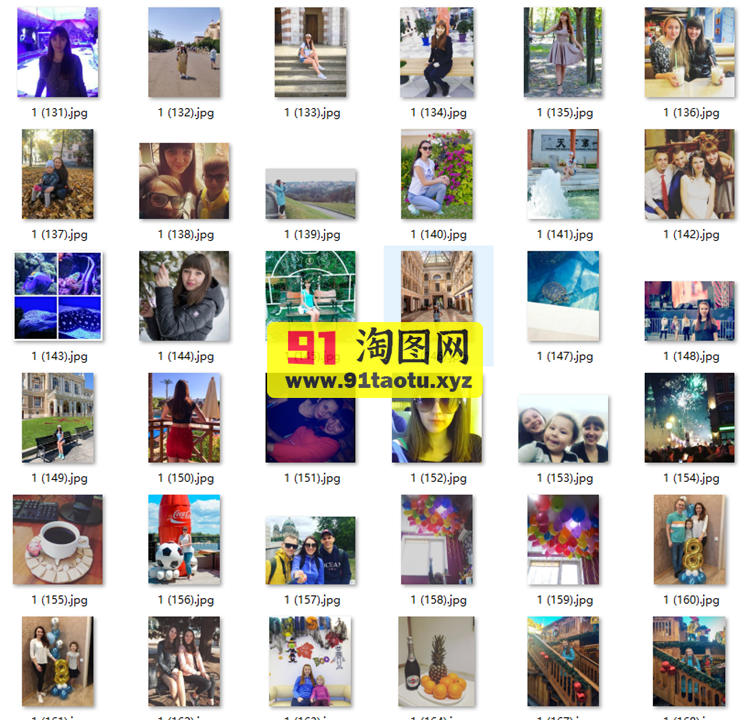Screen dimensions: 750x720
Task: Open the selfie file 1 (138).jpg
Action: (184, 180)
